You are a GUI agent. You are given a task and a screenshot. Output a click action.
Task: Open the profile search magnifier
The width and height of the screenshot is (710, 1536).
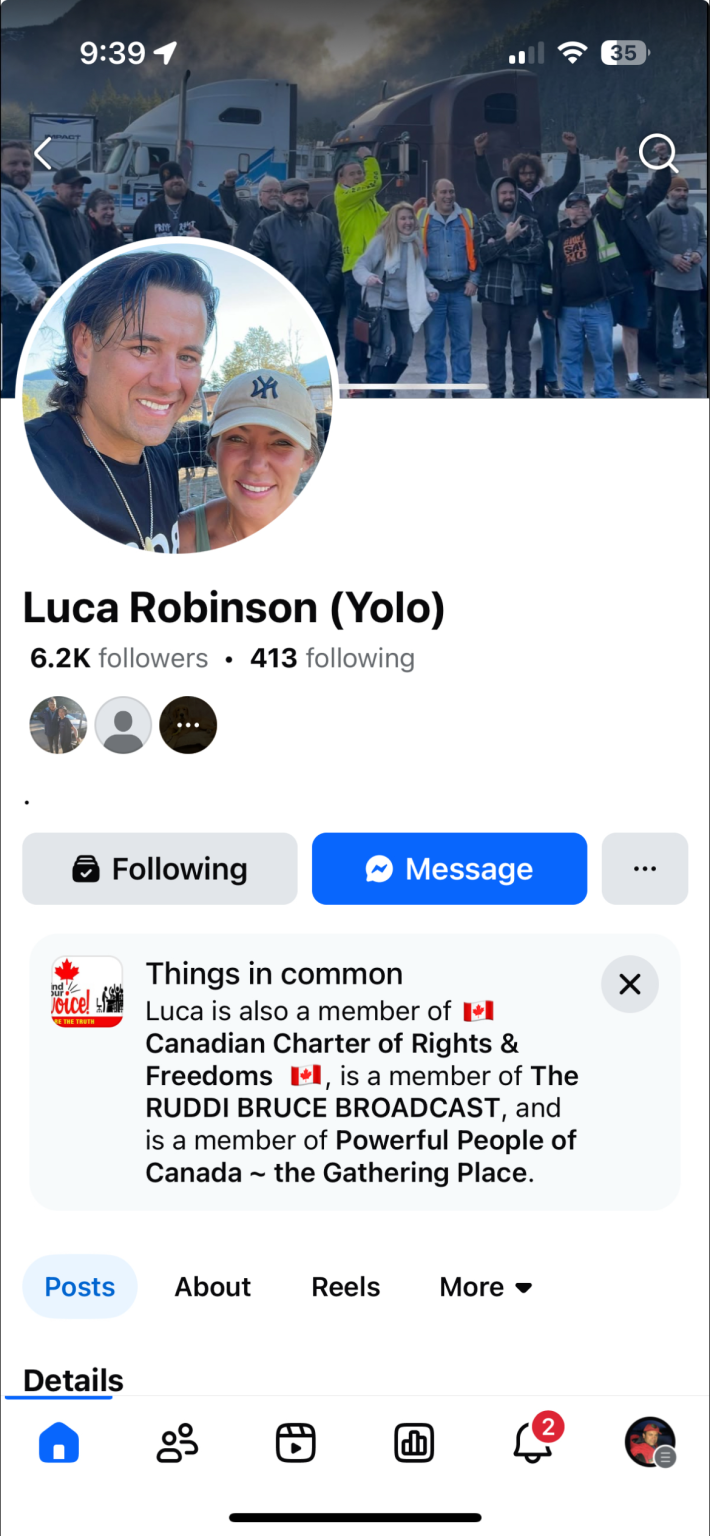[x=658, y=155]
